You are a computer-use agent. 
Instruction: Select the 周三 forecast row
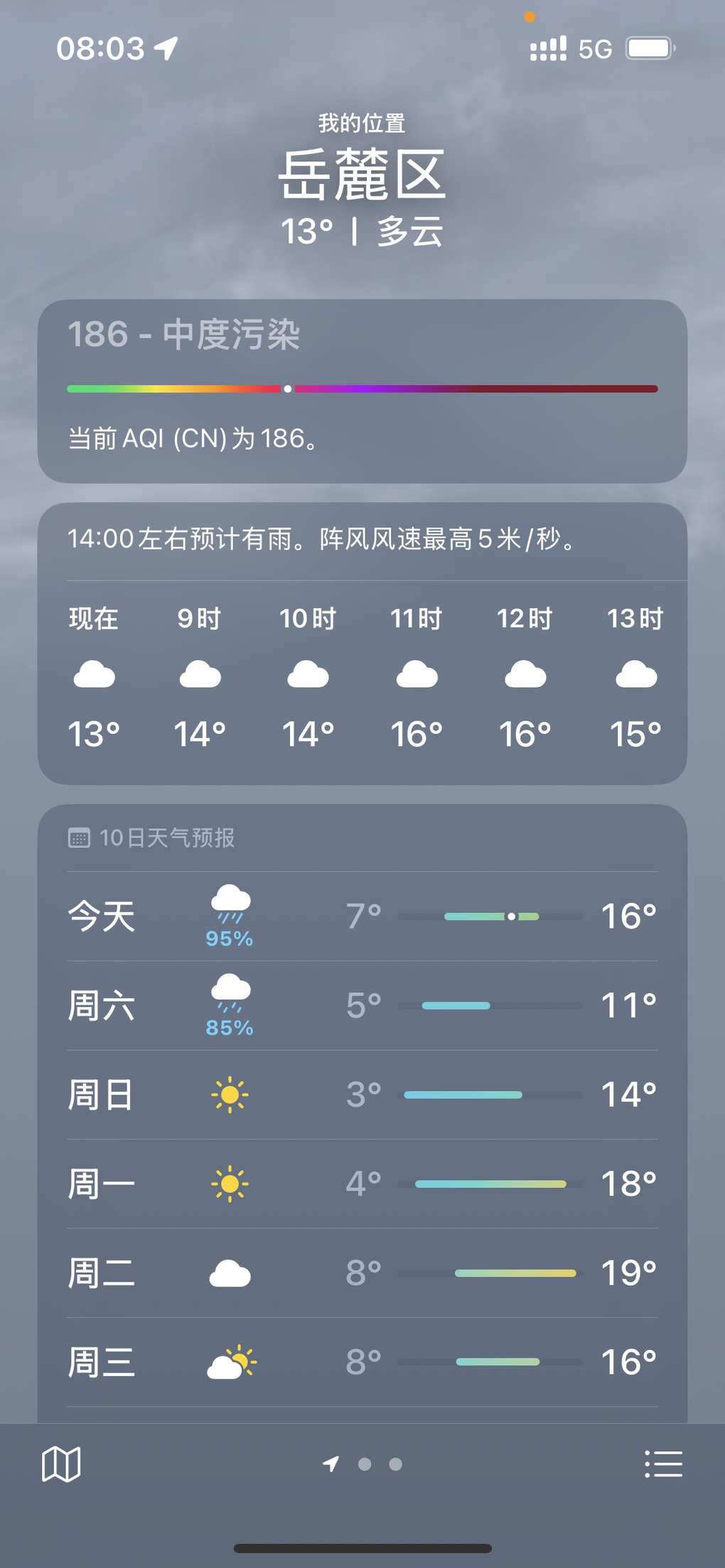click(x=362, y=1362)
